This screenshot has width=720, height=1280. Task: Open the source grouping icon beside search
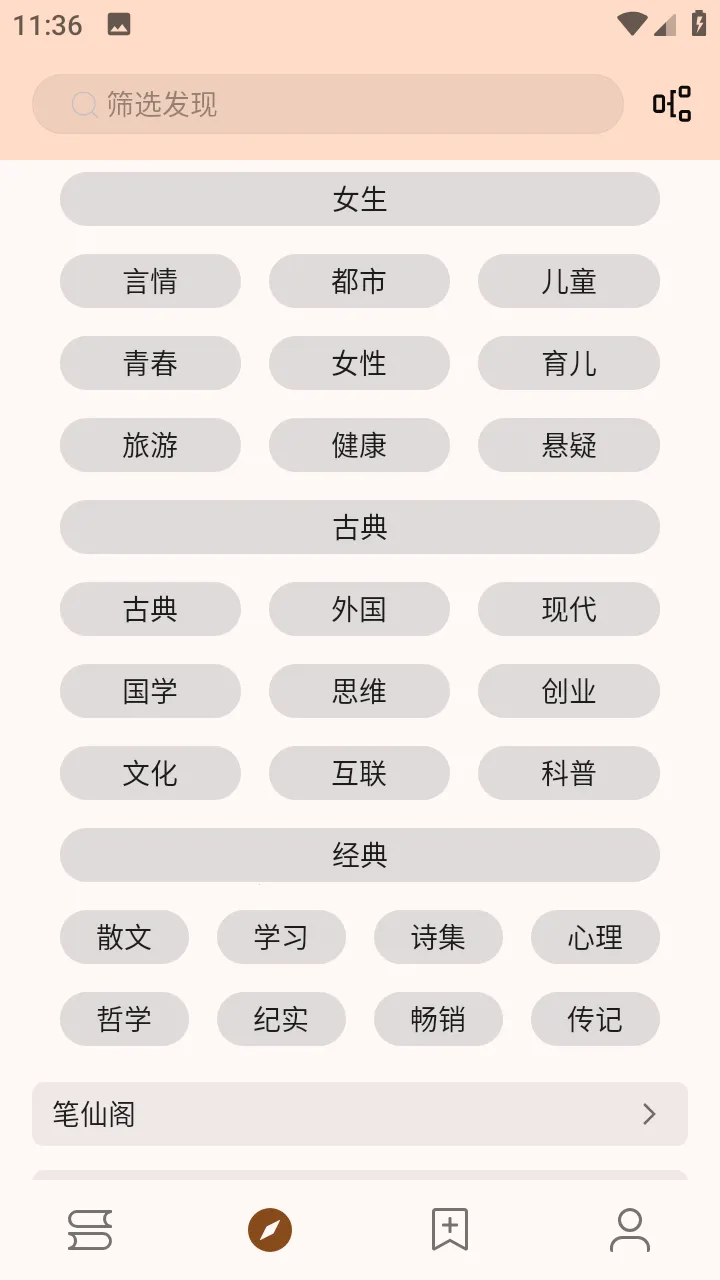coord(672,104)
